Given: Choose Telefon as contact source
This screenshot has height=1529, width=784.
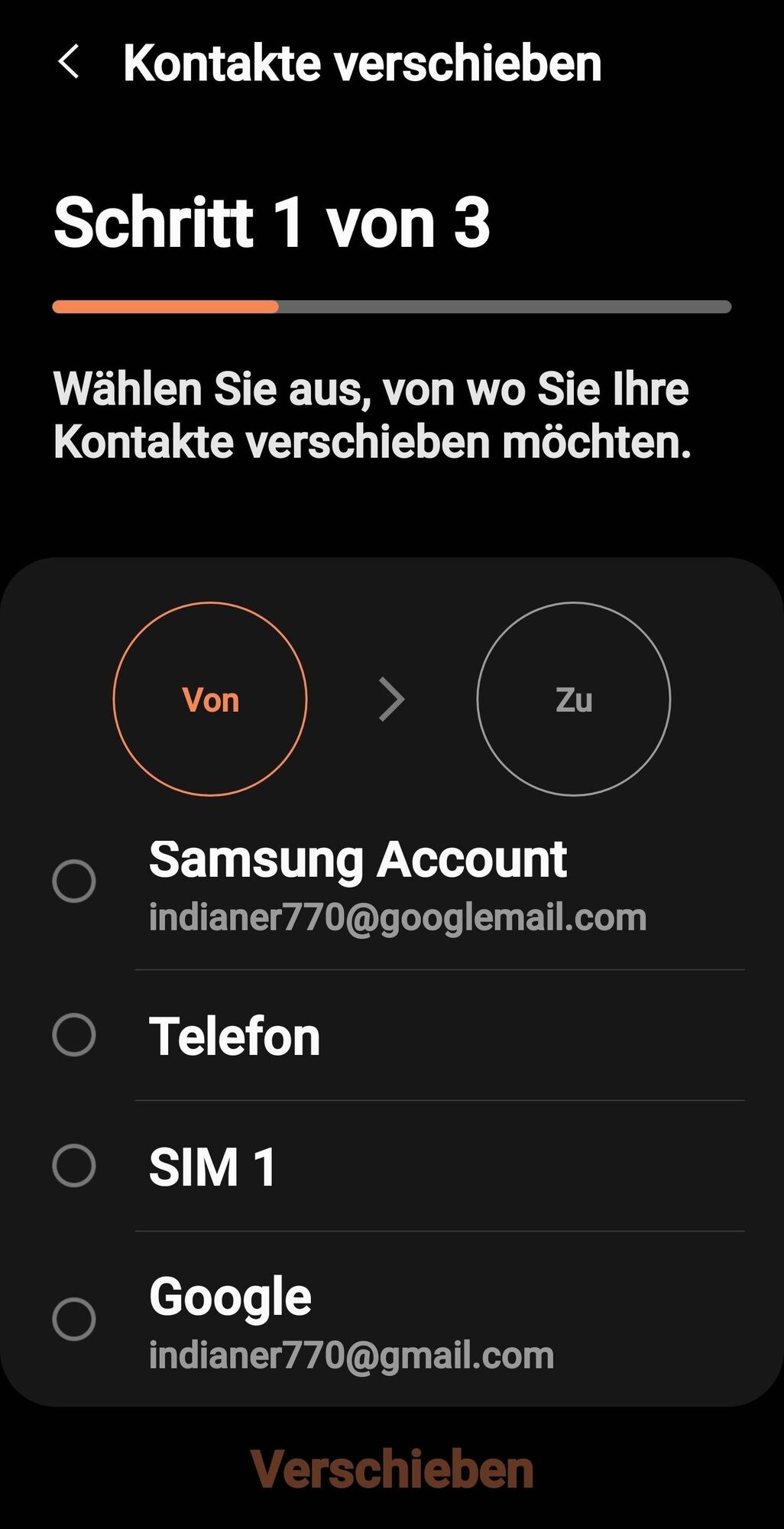Looking at the screenshot, I should 74,1035.
